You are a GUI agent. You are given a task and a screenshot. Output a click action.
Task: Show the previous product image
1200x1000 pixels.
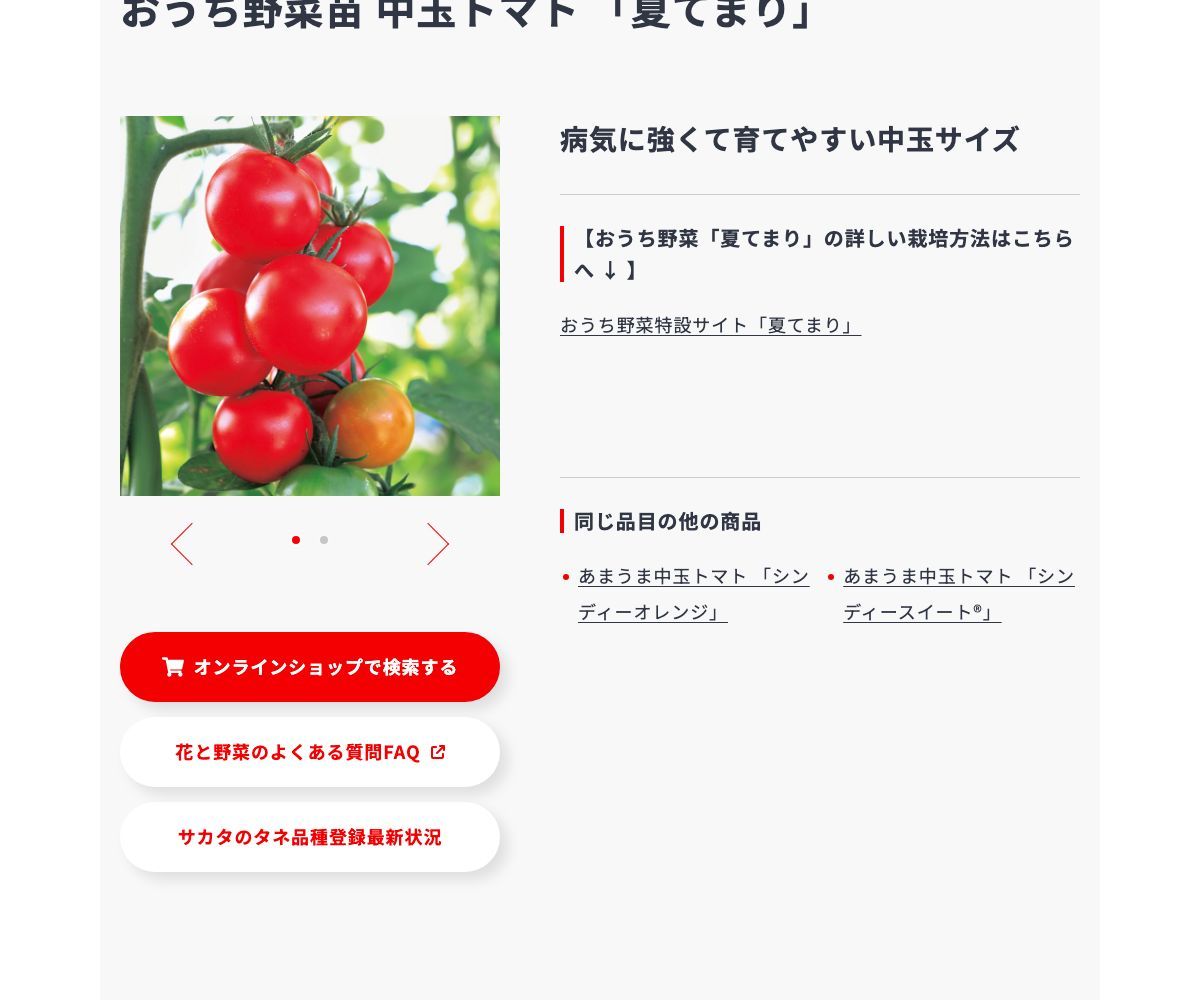[182, 544]
